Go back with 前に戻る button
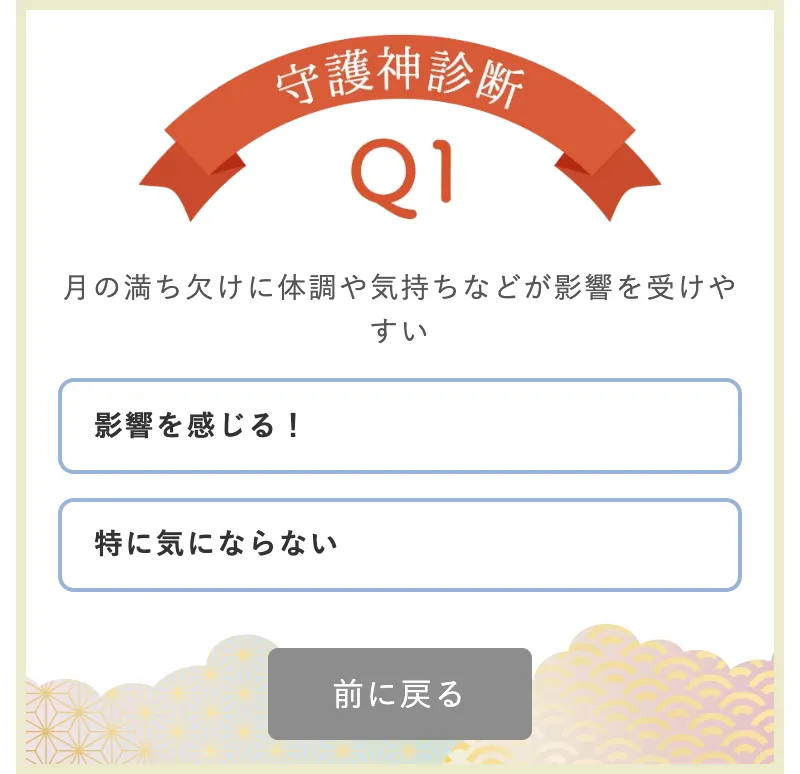 click(x=399, y=694)
